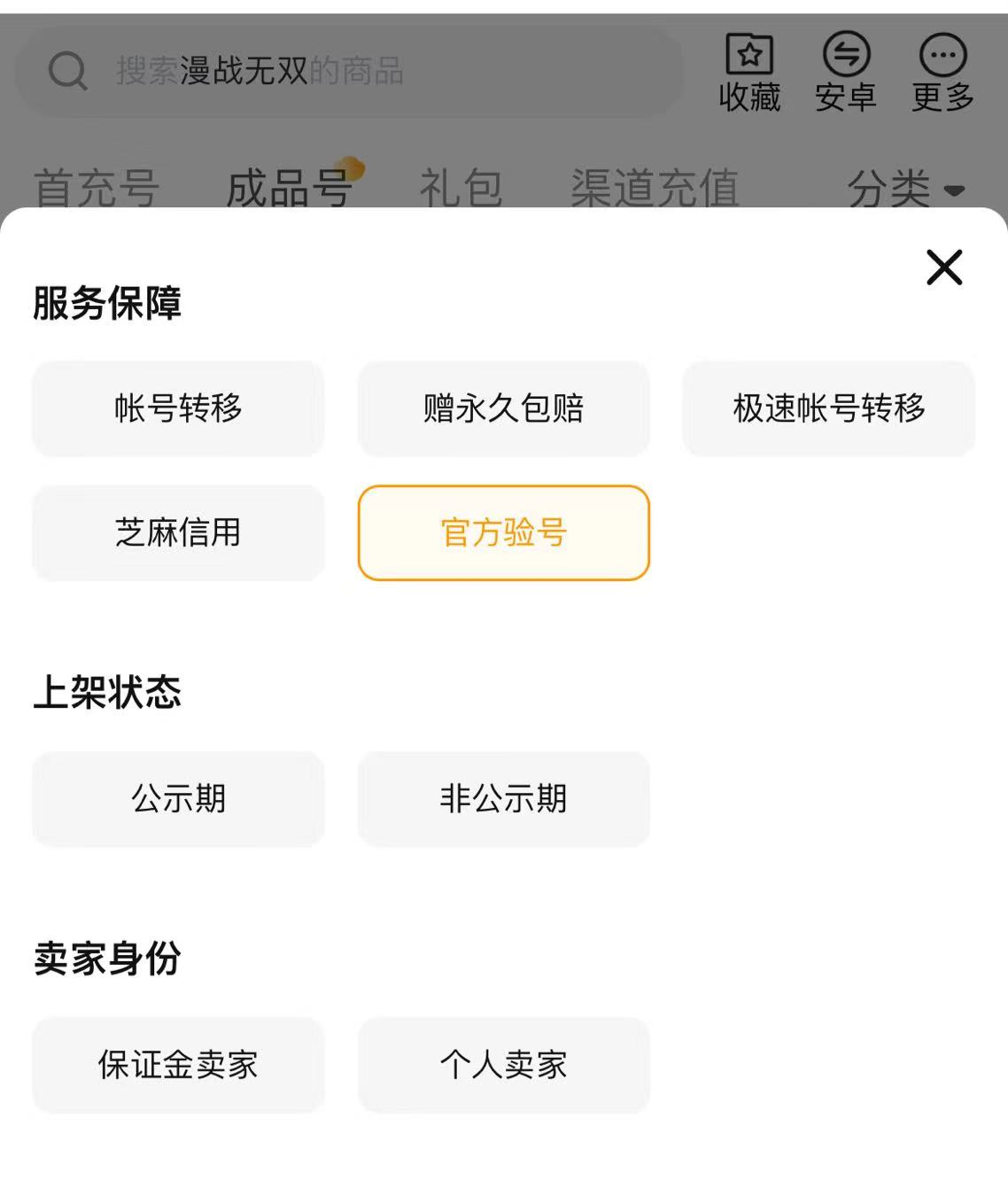Deselect the 官方验号 filter

click(503, 532)
